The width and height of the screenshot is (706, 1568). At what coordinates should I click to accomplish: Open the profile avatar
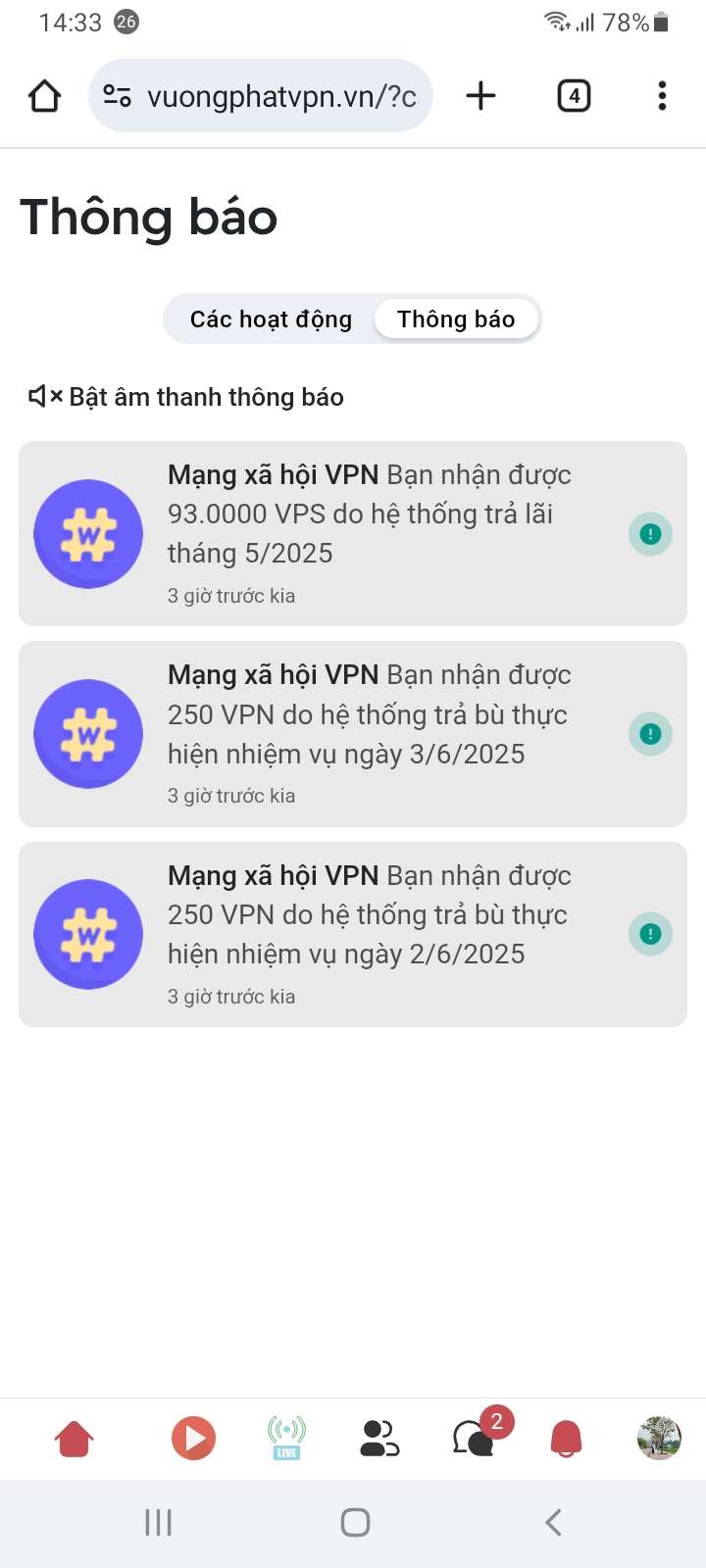(x=659, y=1439)
